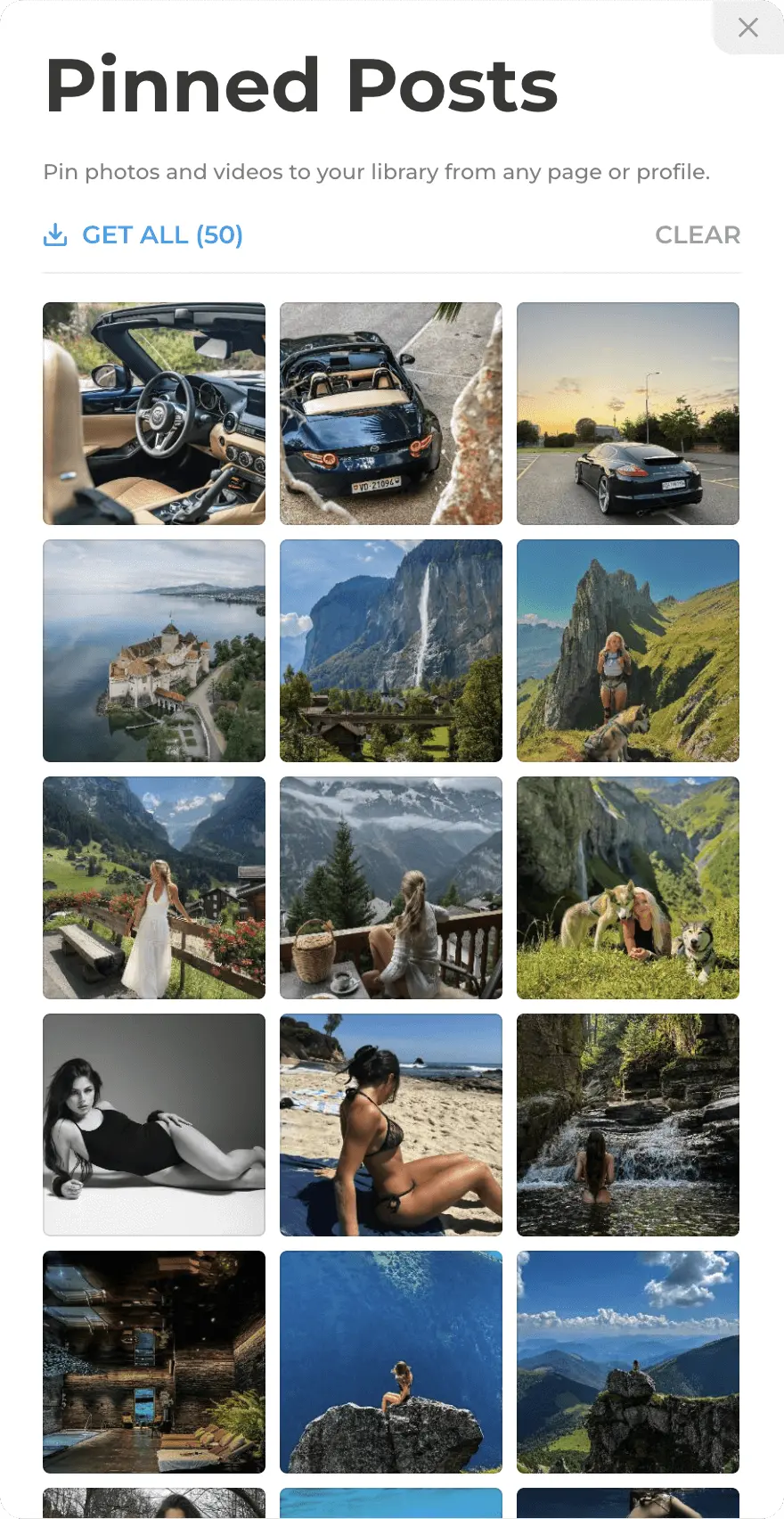Open the blue roadster rear view photo
This screenshot has height=1519, width=784.
tap(391, 414)
